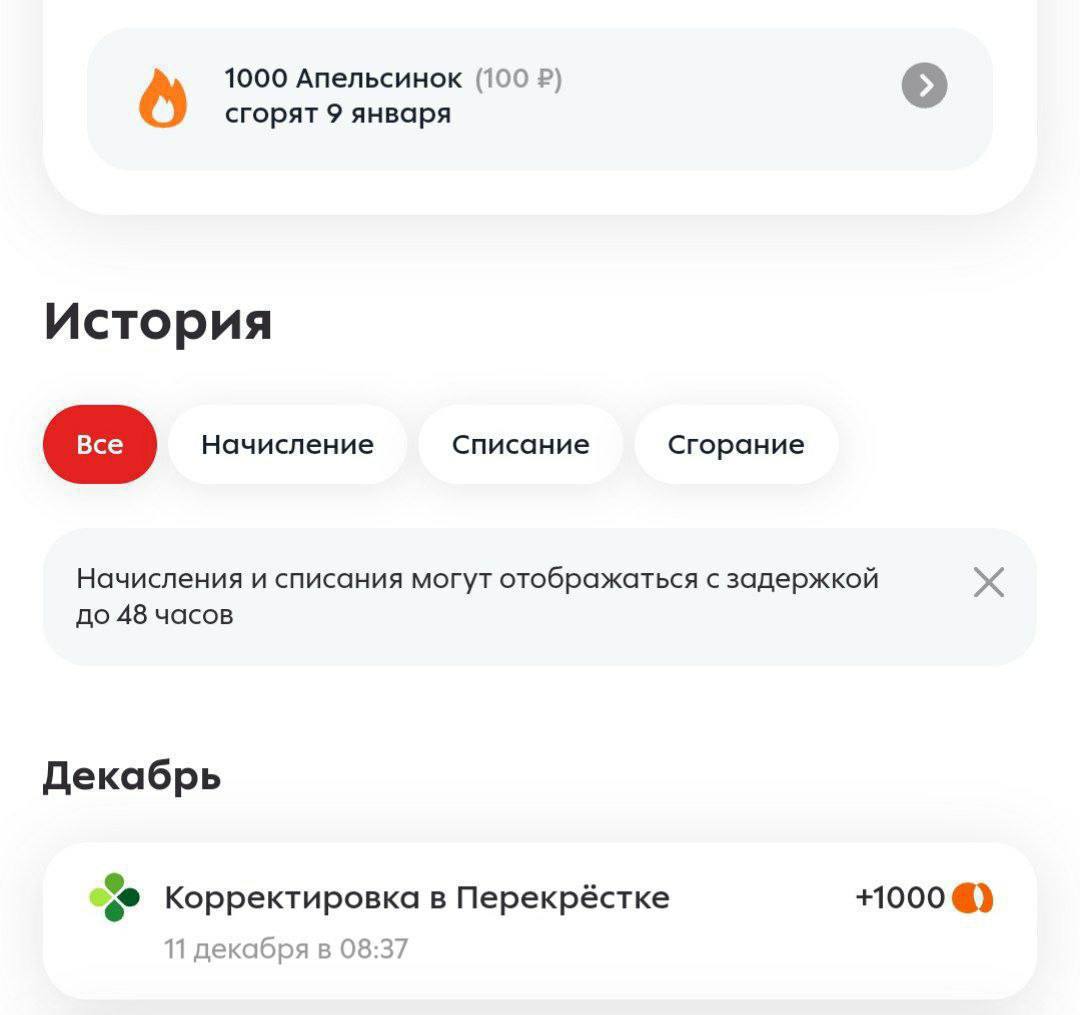Filter history by Сгорание

(x=736, y=444)
